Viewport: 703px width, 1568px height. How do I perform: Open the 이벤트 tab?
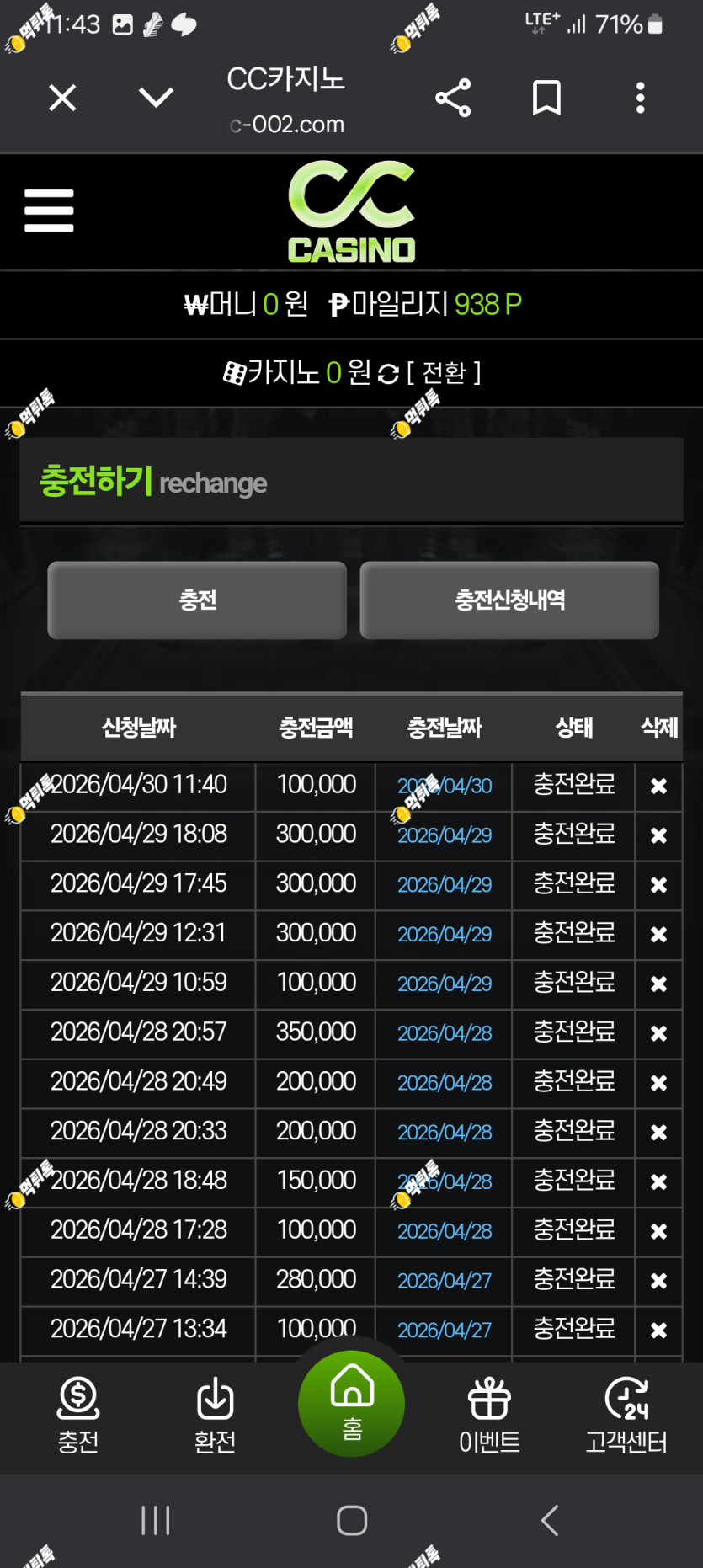(x=489, y=1416)
